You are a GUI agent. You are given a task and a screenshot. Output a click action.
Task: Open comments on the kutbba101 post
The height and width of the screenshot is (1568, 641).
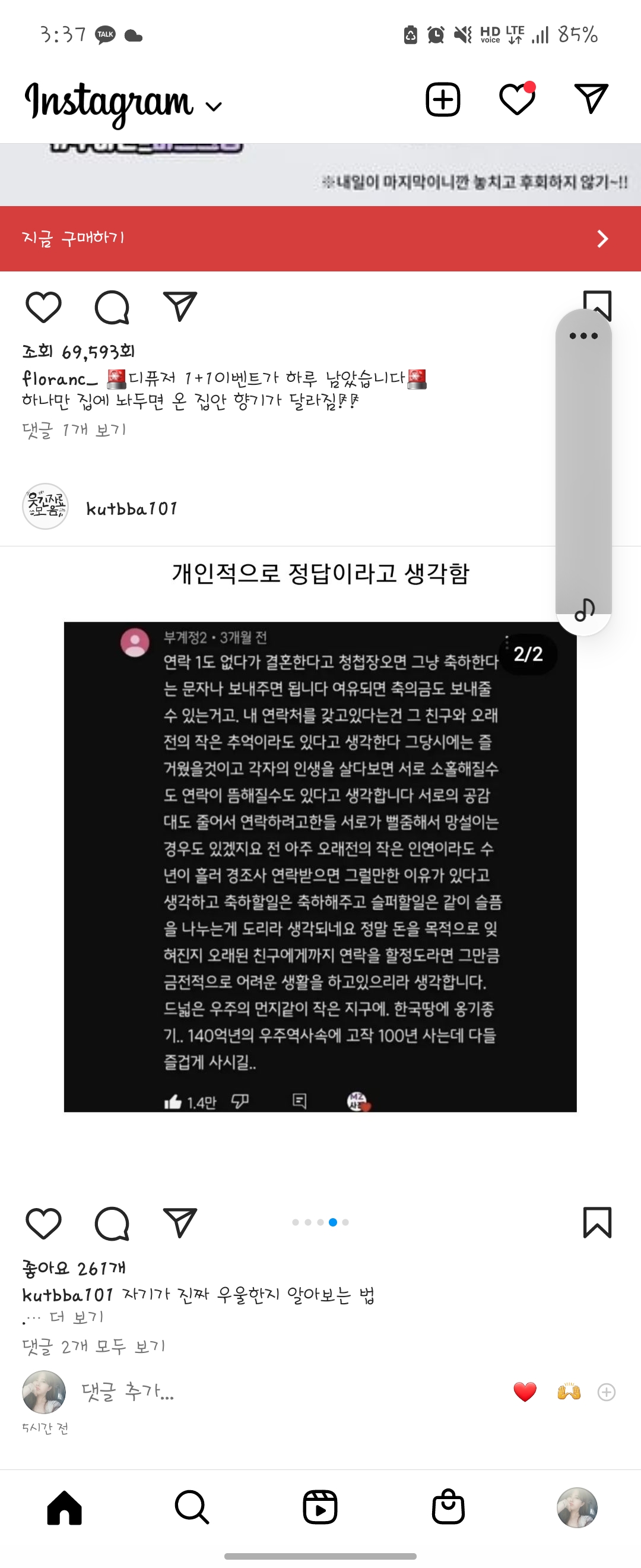click(x=112, y=1223)
